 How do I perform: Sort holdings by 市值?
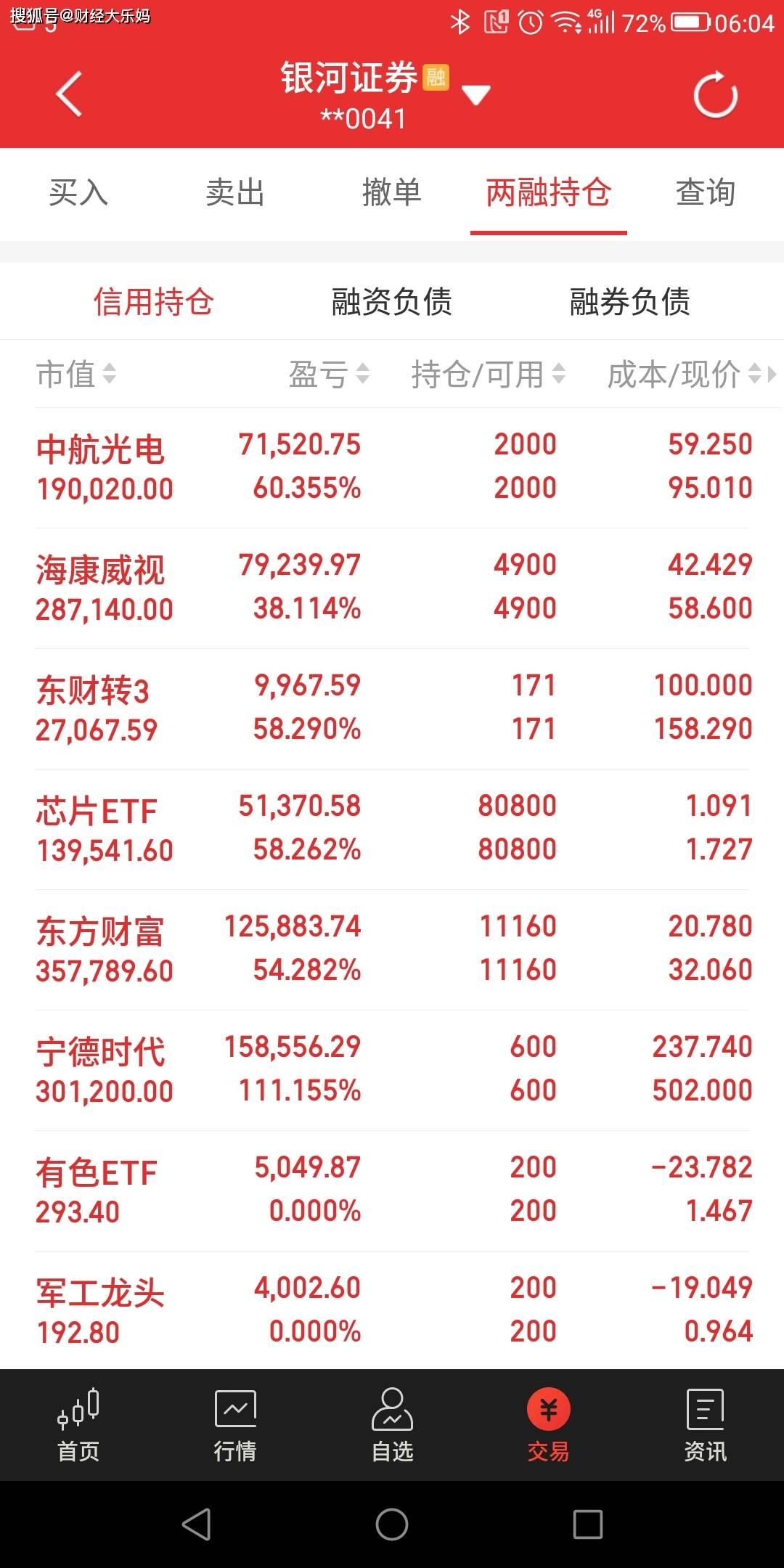pyautogui.click(x=75, y=375)
